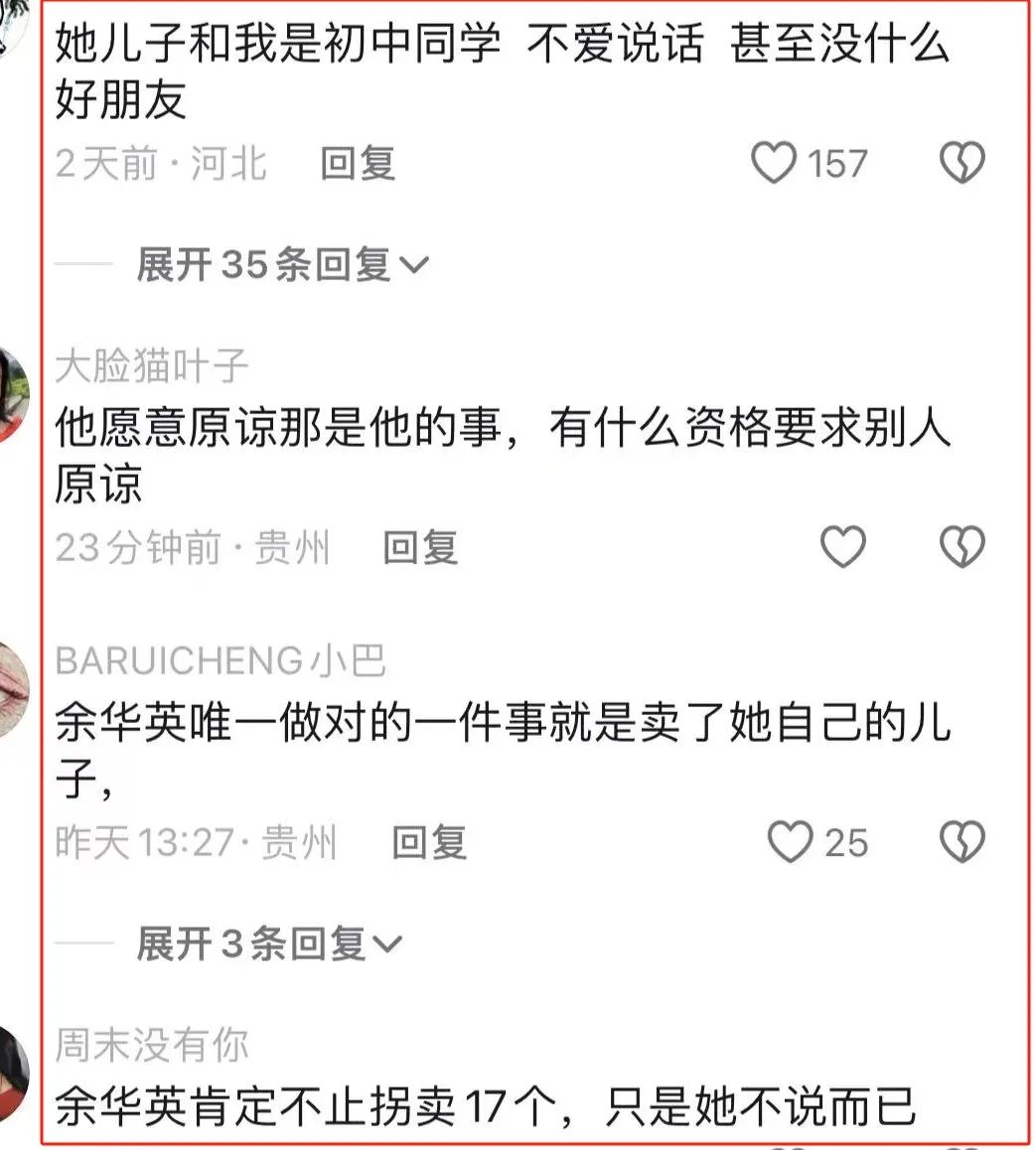1036x1150 pixels.
Task: Reply to 大脸猫叶子's comment
Action: [420, 547]
